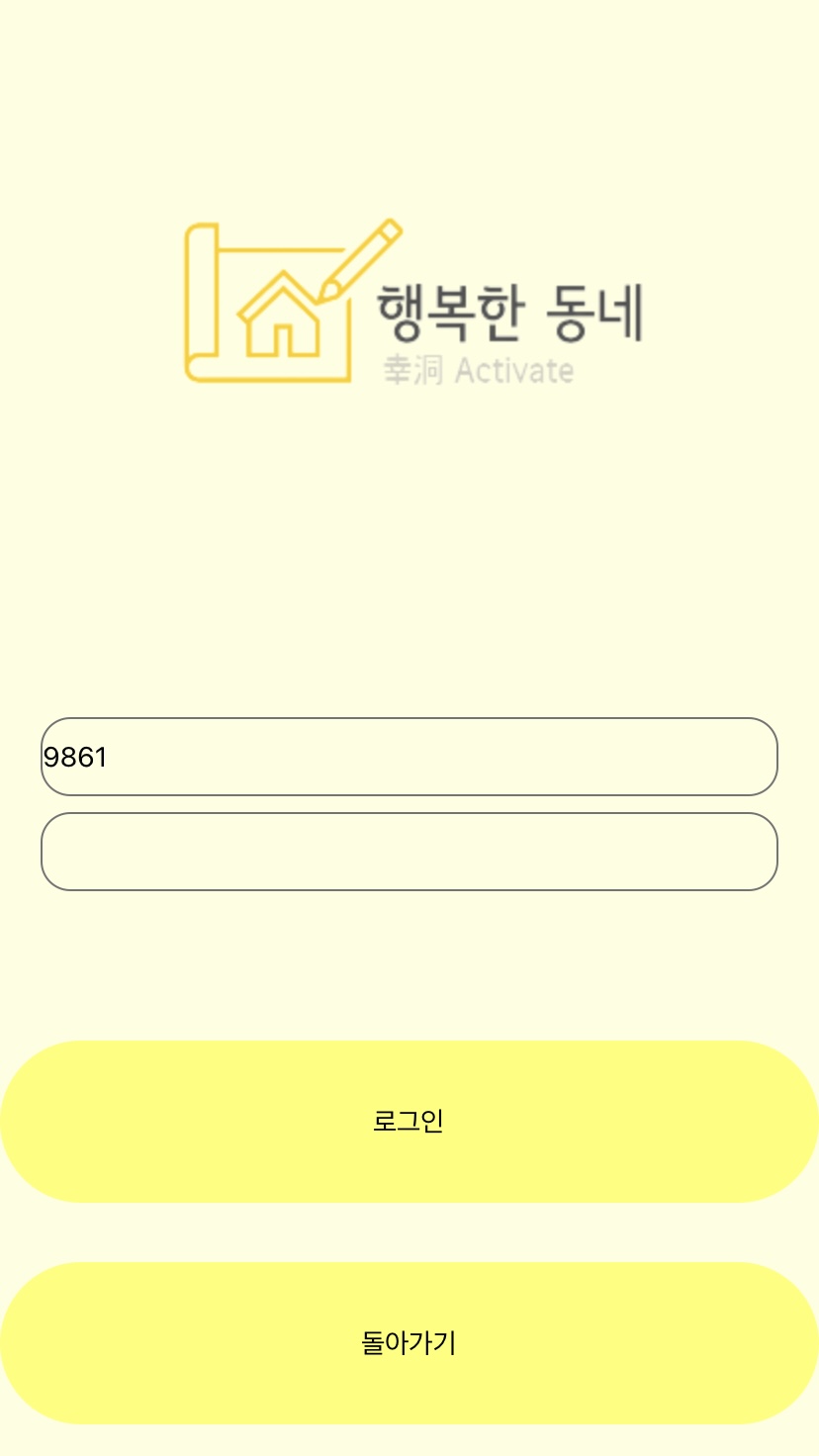The height and width of the screenshot is (1456, 819).
Task: Click the yellow 로그인 pill button
Action: (409, 1121)
